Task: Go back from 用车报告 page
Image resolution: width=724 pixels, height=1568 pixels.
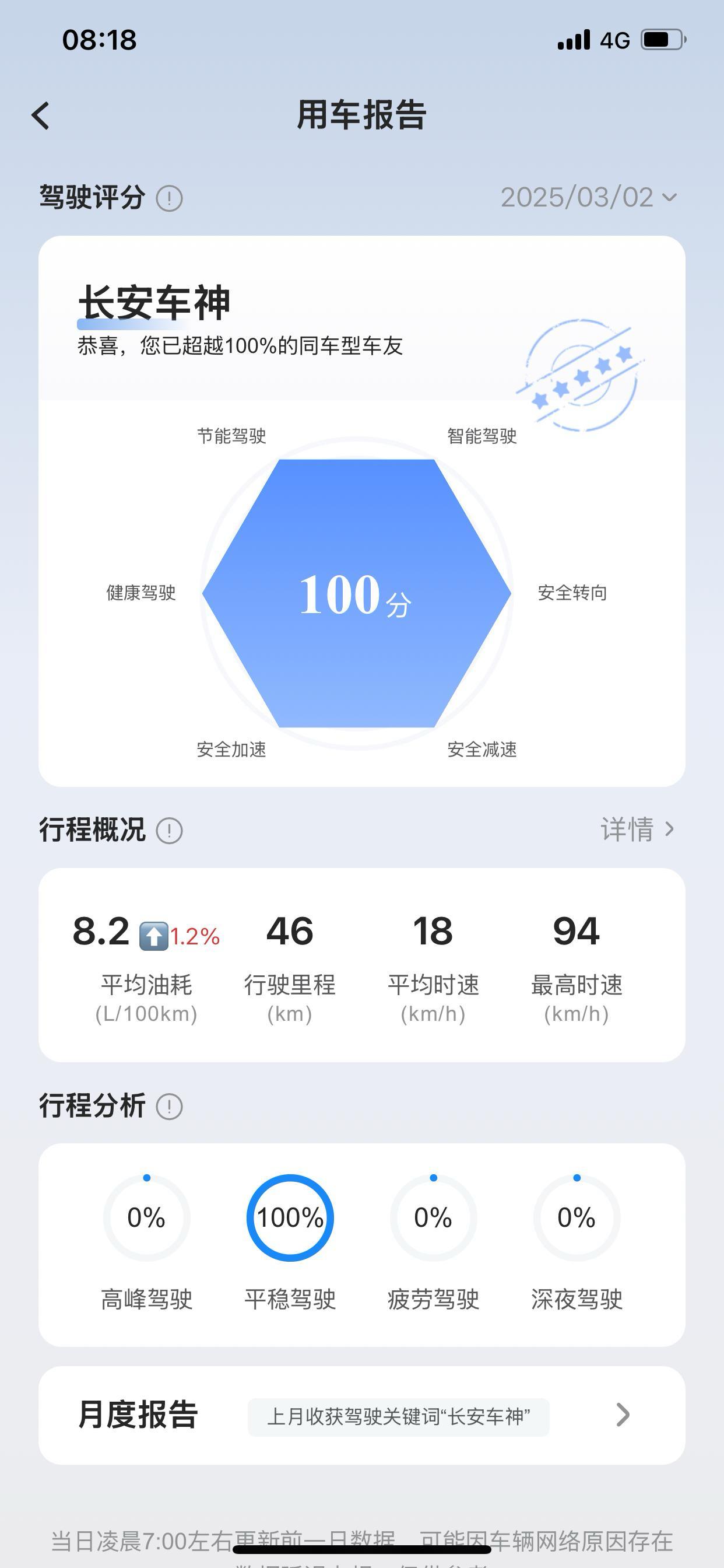Action: 40,116
